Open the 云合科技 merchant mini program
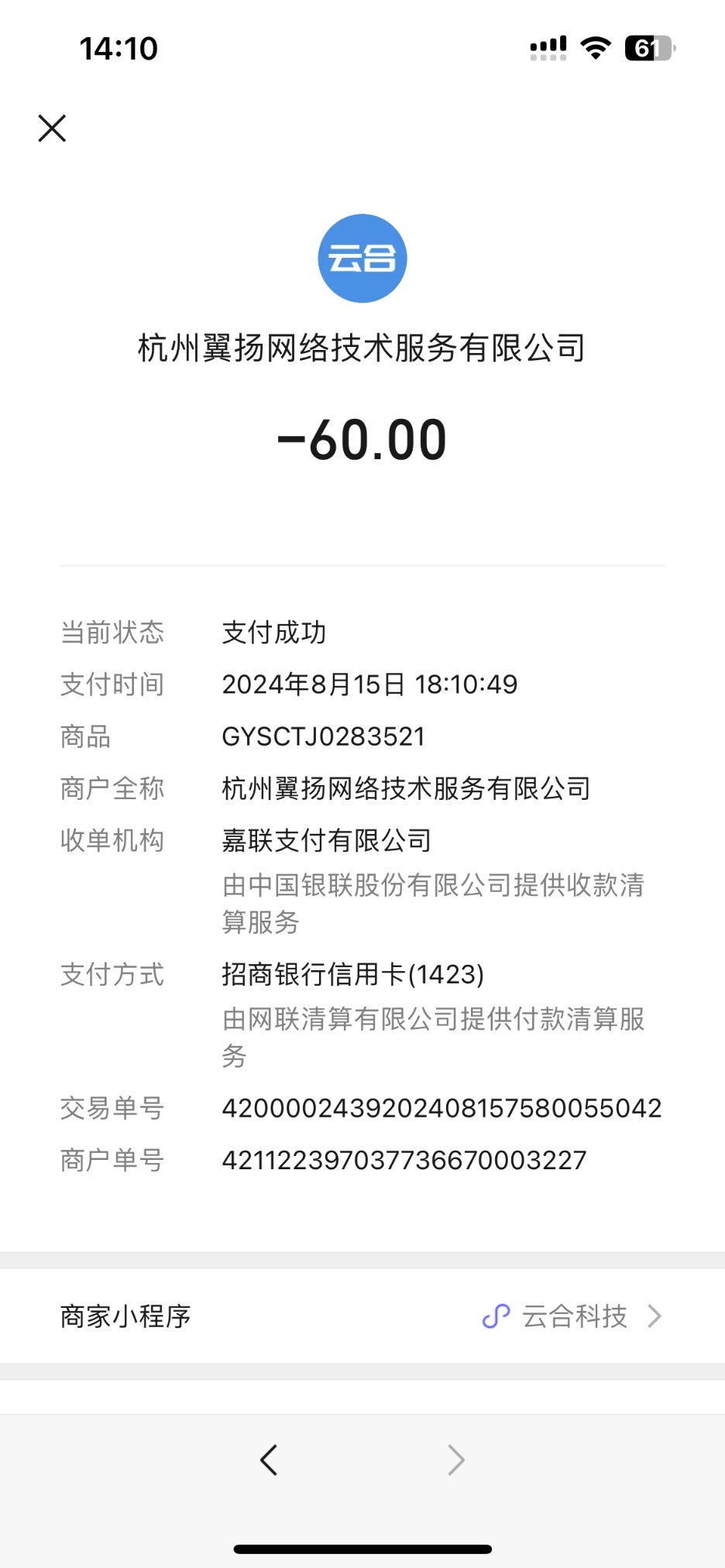 [572, 1316]
